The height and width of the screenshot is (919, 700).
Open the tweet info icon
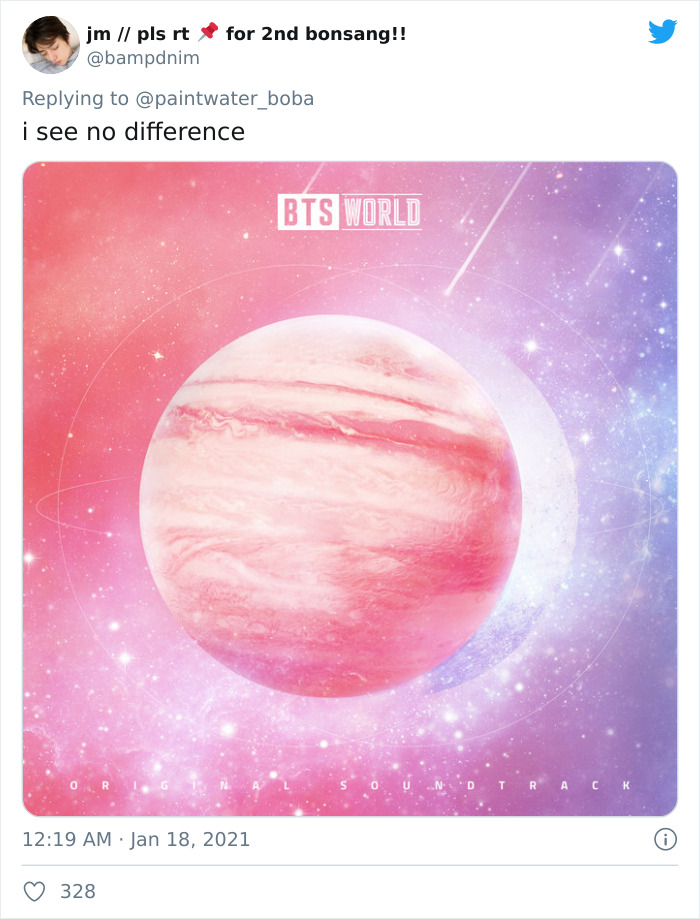pyautogui.click(x=664, y=839)
